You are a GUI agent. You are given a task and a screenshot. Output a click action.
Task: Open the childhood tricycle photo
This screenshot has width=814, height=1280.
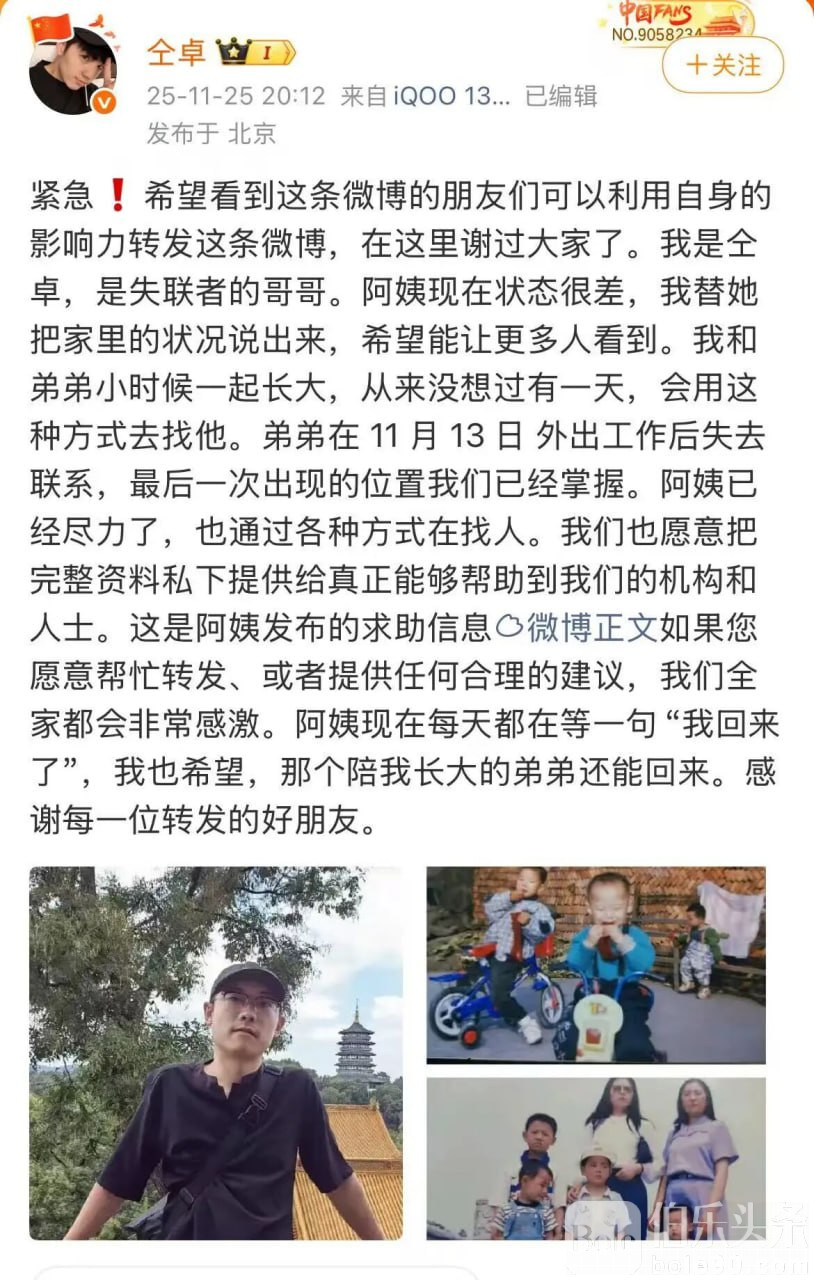coord(596,964)
